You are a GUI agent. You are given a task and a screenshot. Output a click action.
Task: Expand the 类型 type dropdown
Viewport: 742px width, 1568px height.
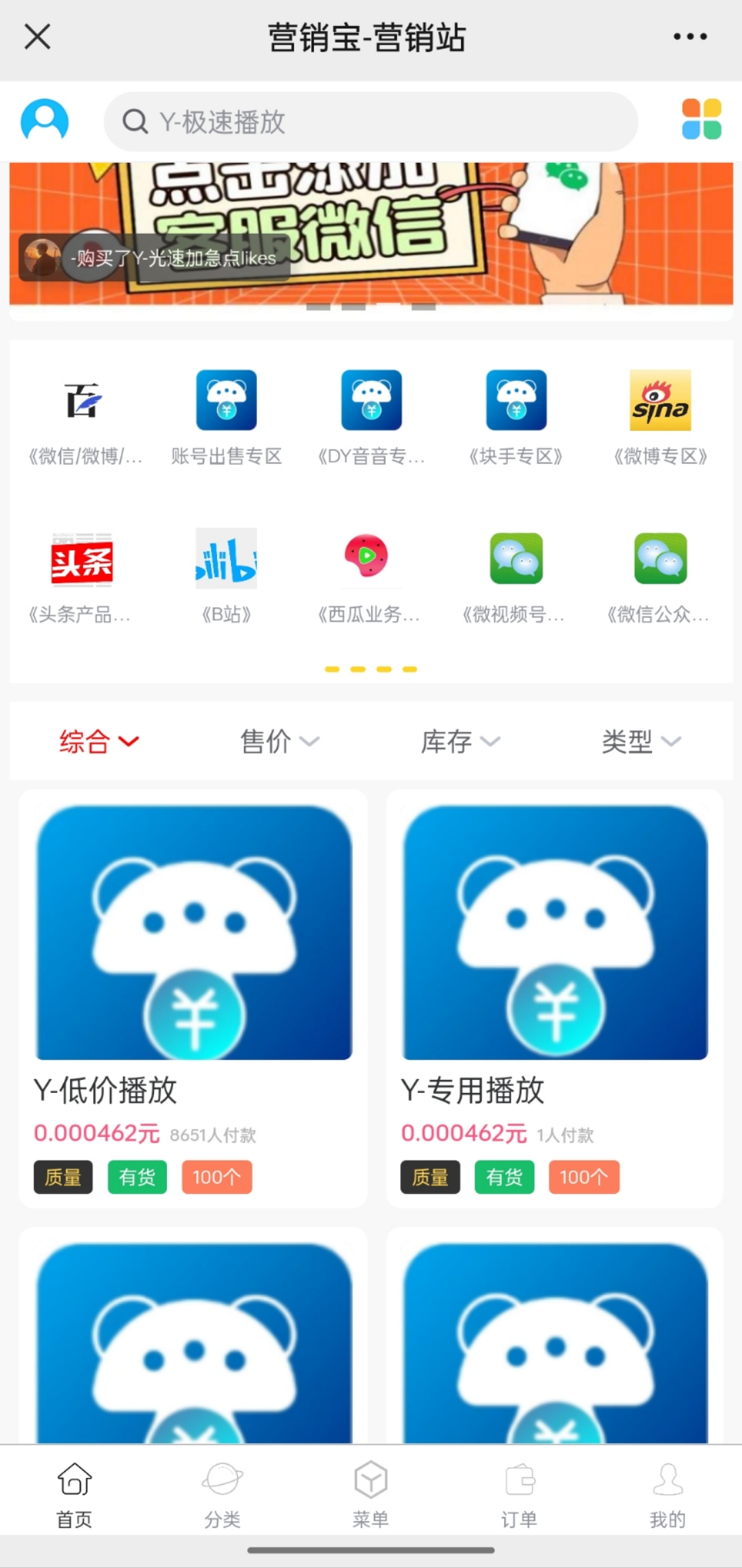point(640,741)
